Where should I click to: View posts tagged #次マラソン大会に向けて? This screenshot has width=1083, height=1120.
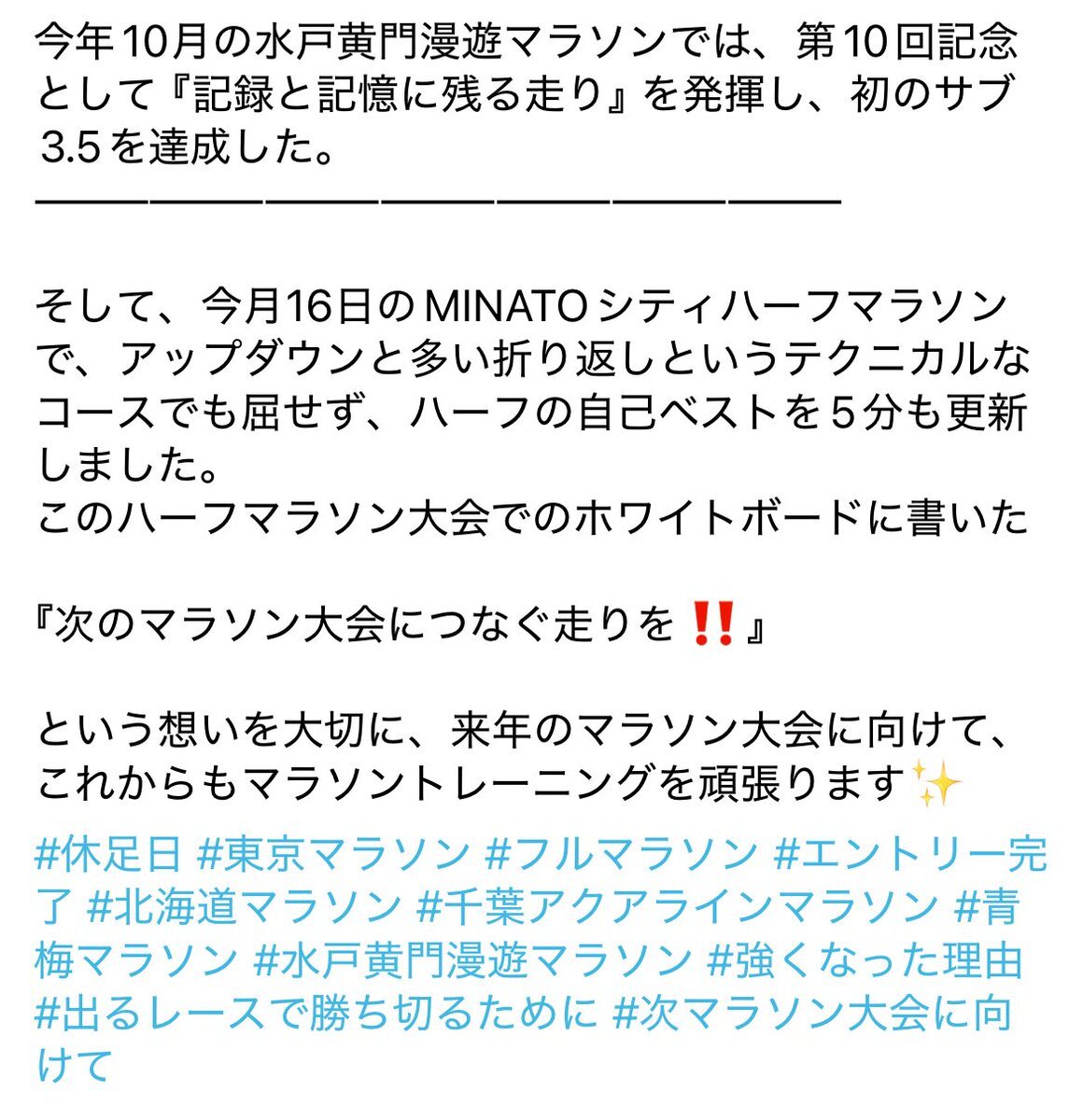click(x=812, y=1014)
